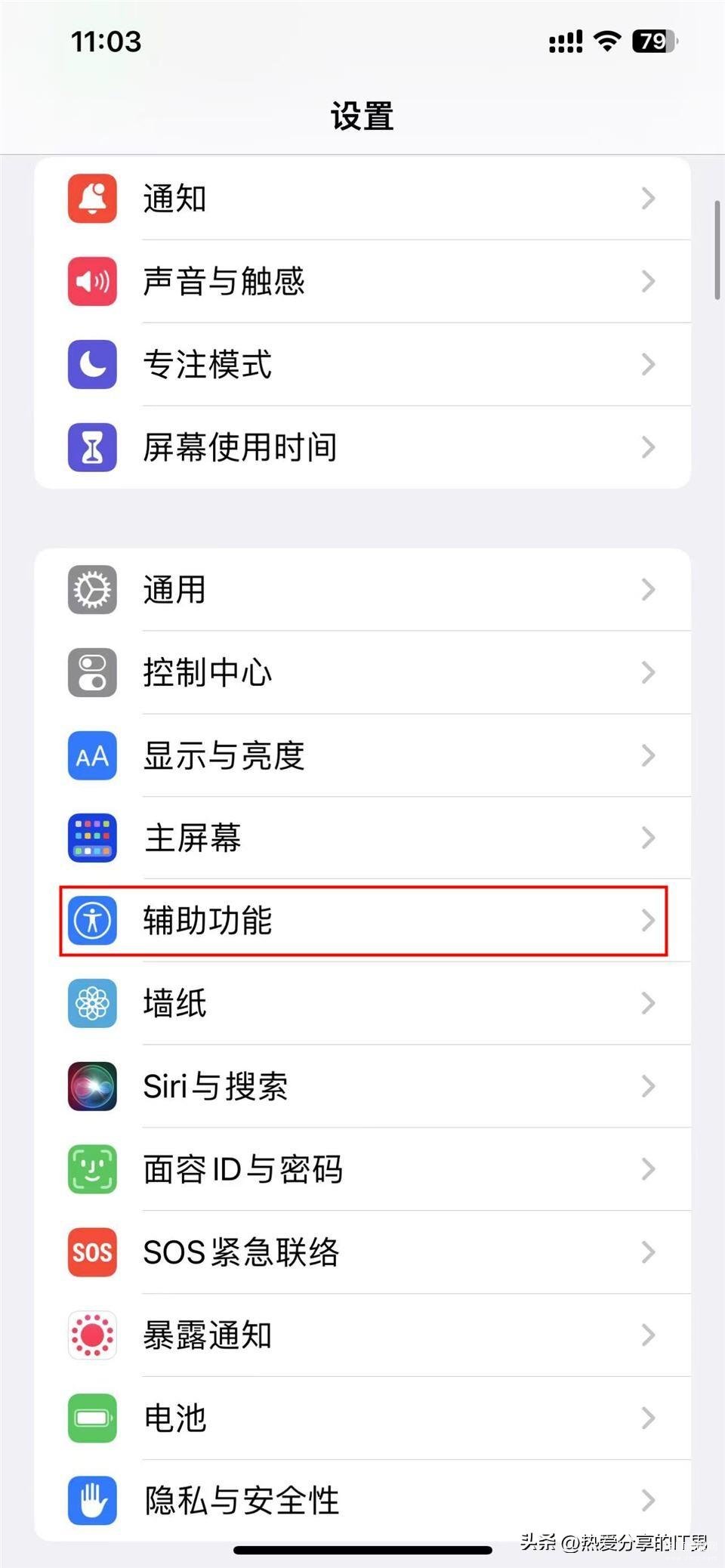Go to Siri与搜索
This screenshot has width=725, height=1568.
point(362,1087)
